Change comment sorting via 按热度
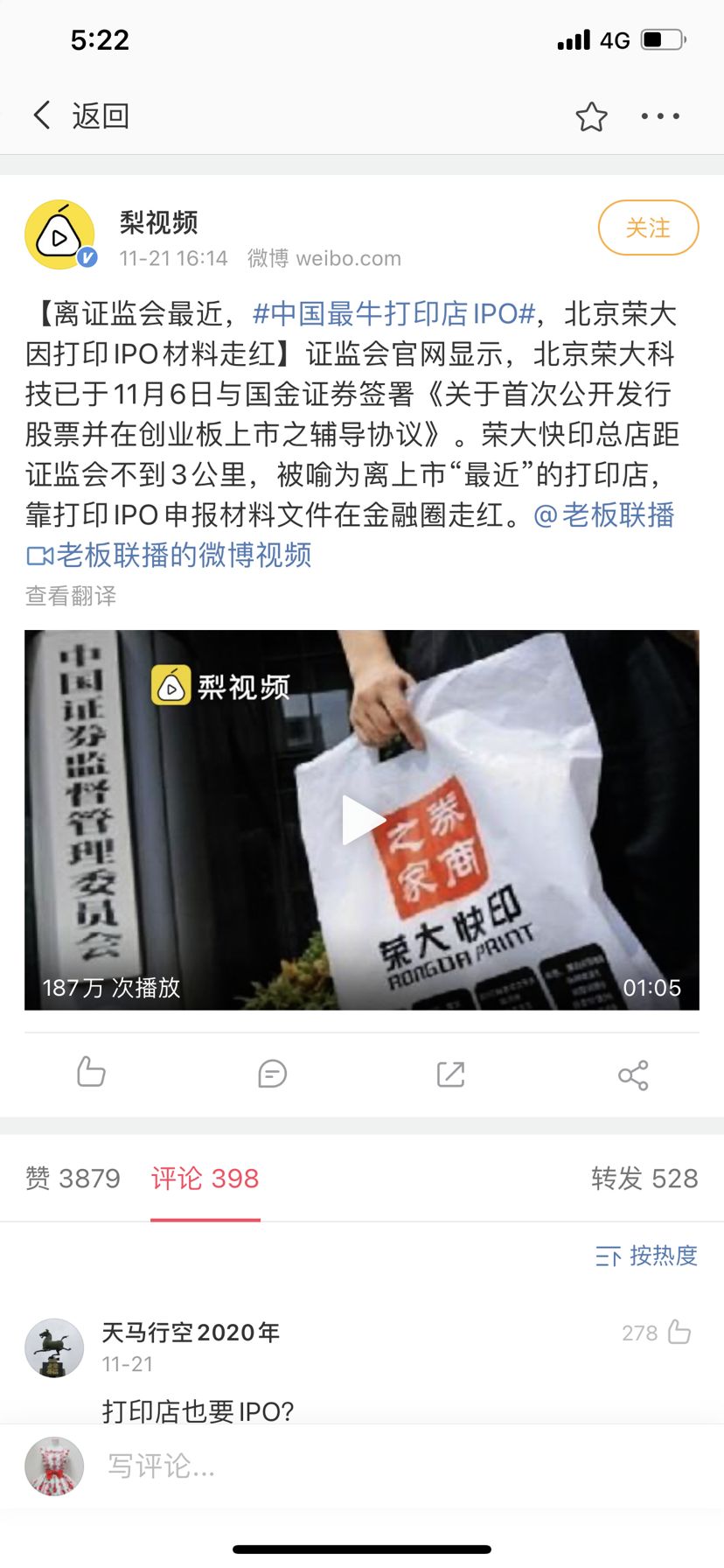Image resolution: width=724 pixels, height=1568 pixels. pos(647,1256)
